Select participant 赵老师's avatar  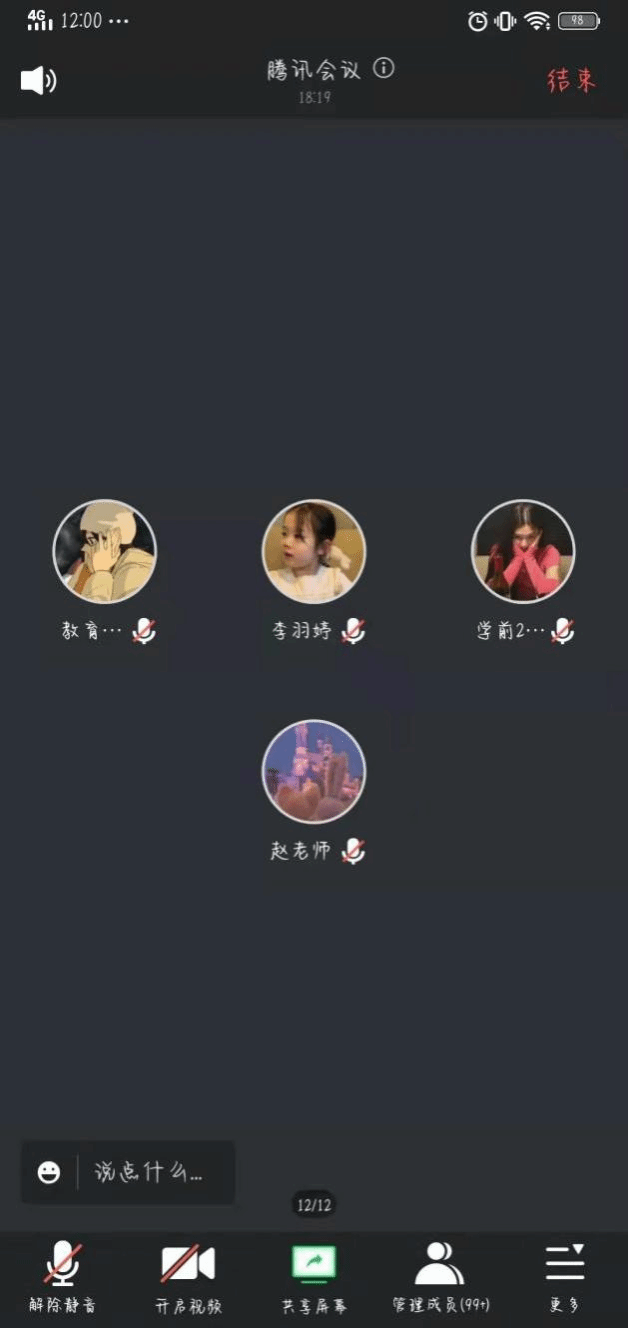314,772
